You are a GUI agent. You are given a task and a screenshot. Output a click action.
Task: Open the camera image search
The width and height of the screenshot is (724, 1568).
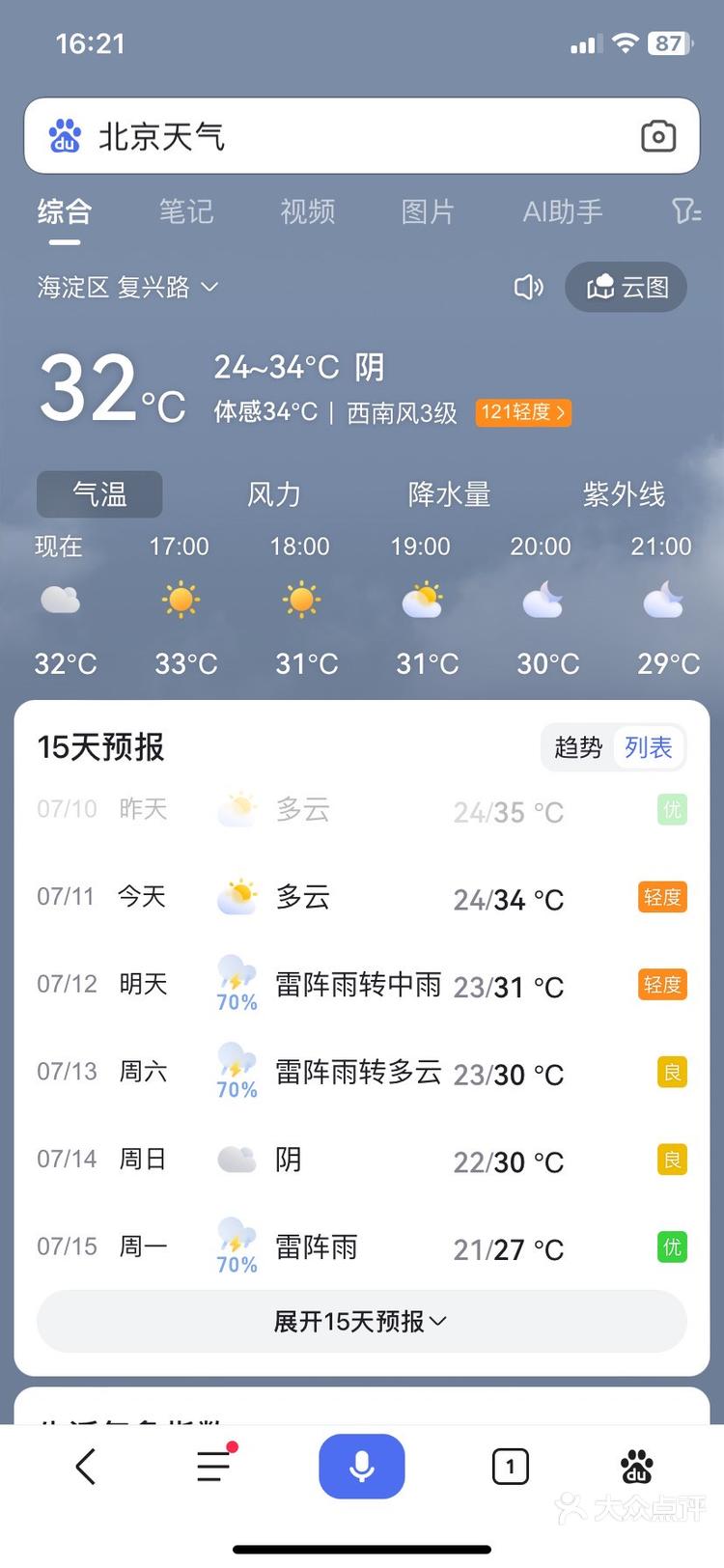pos(658,136)
